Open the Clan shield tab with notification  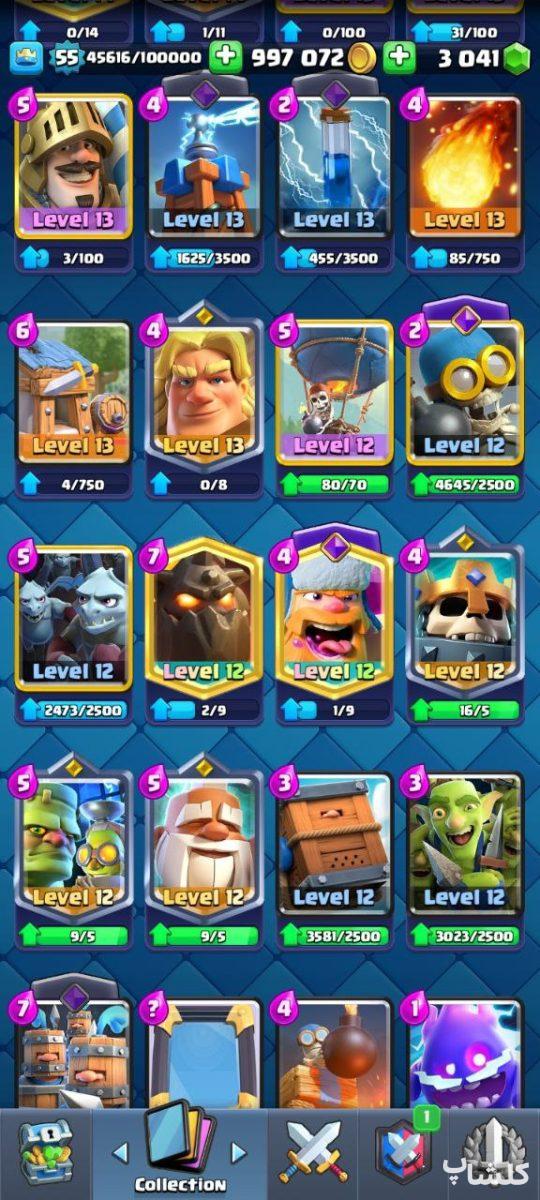coord(401,1152)
